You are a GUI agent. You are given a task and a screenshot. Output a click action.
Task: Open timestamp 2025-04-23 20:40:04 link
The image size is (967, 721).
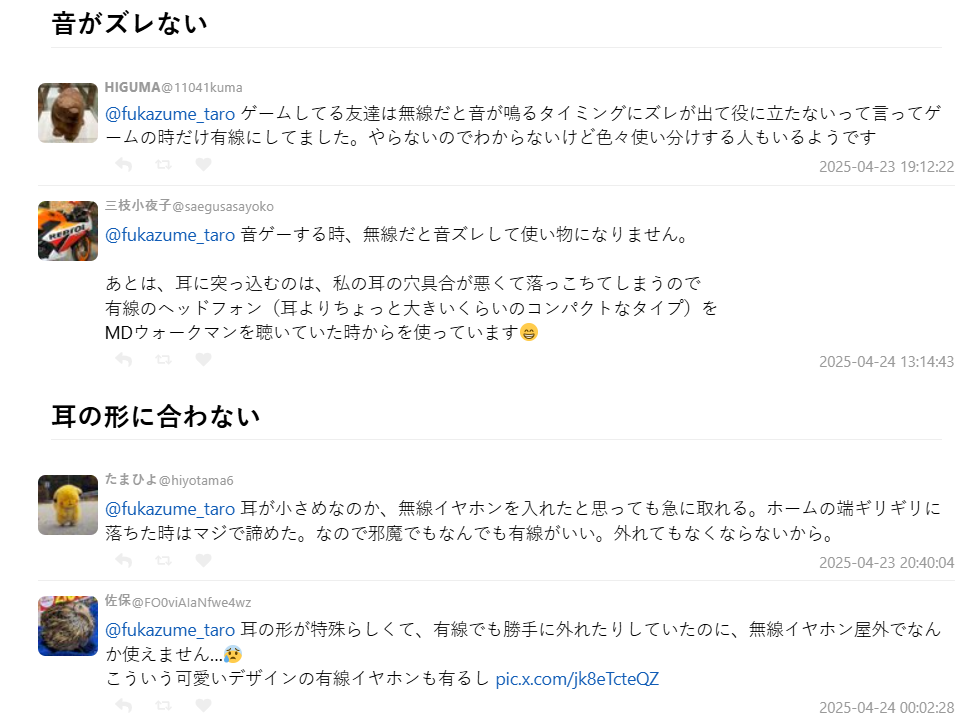pyautogui.click(x=886, y=563)
